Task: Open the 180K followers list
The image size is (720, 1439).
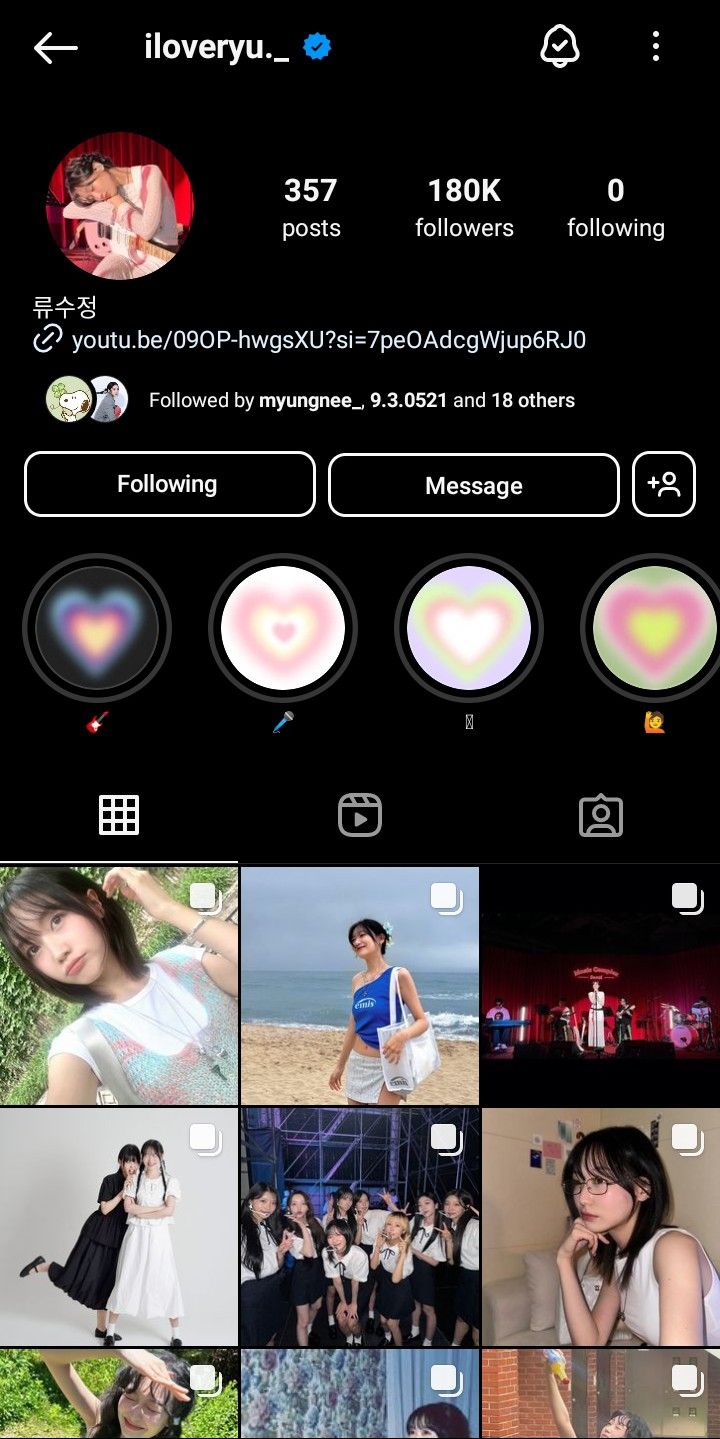Action: 464,207
